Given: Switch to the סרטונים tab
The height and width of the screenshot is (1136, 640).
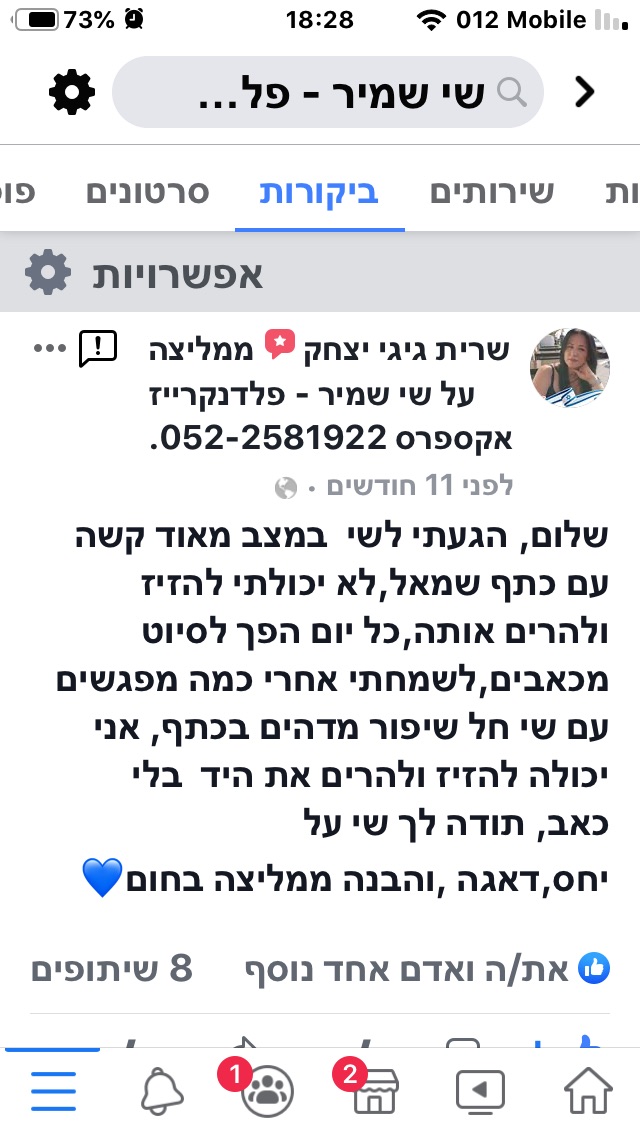Looking at the screenshot, I should 148,193.
